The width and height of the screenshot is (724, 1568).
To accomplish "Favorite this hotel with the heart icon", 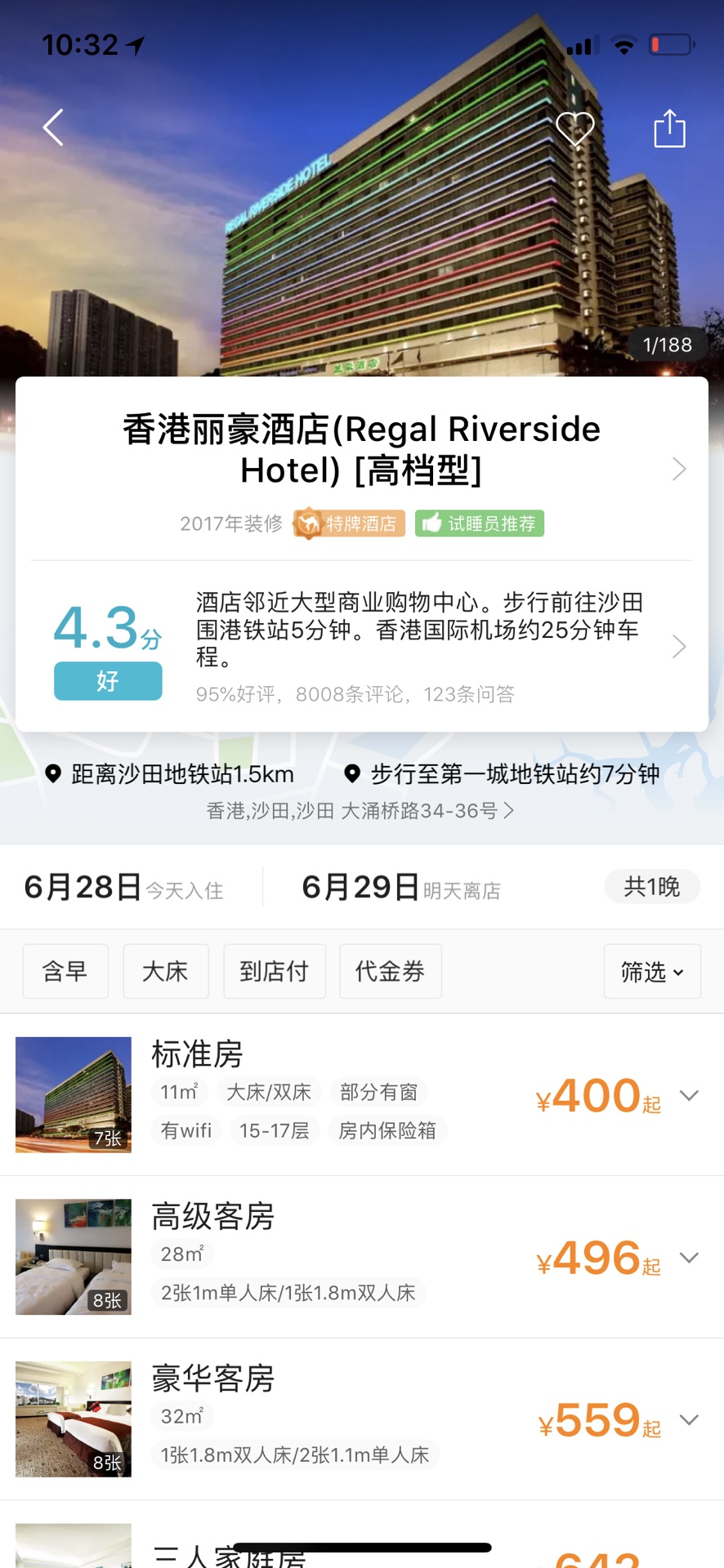I will click(x=575, y=128).
